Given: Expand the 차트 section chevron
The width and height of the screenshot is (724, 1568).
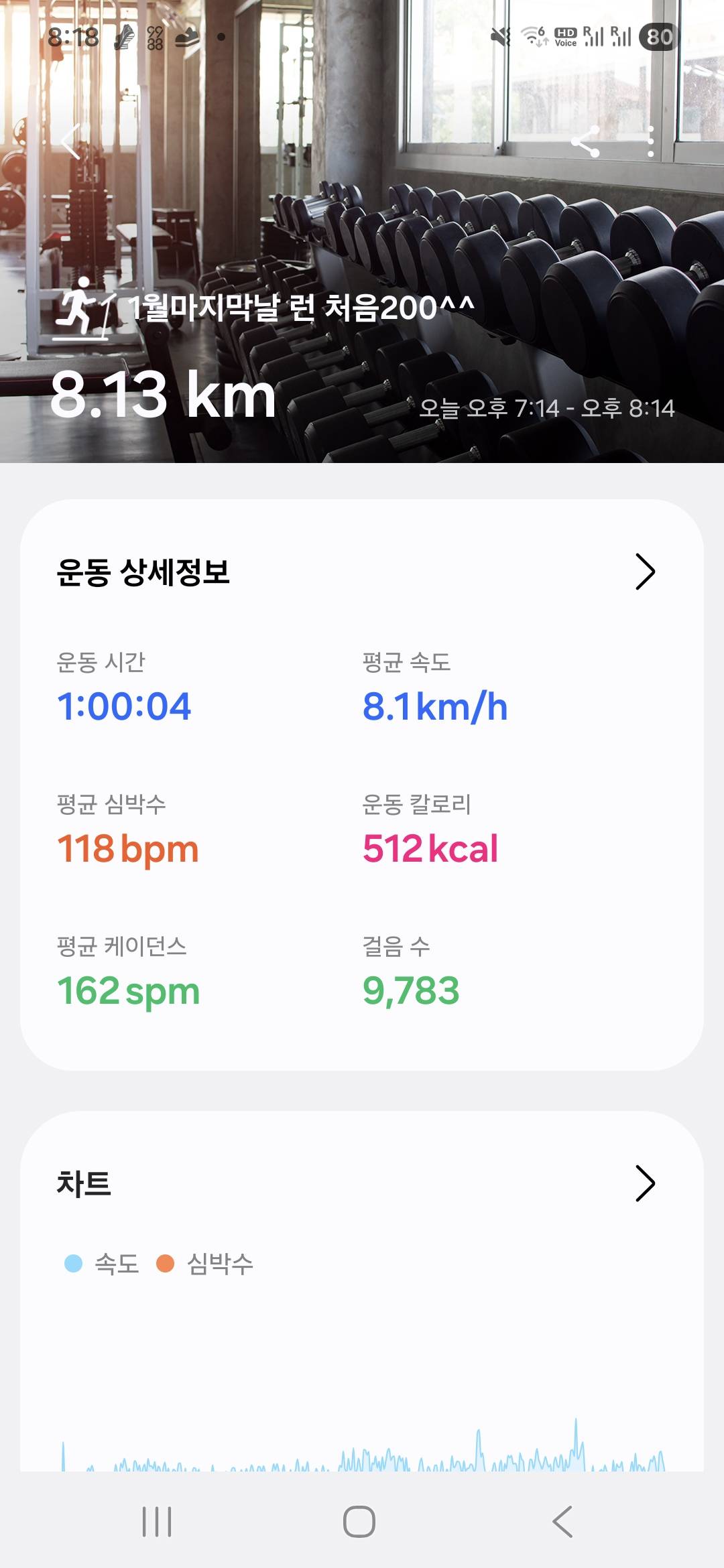Looking at the screenshot, I should (x=646, y=1182).
